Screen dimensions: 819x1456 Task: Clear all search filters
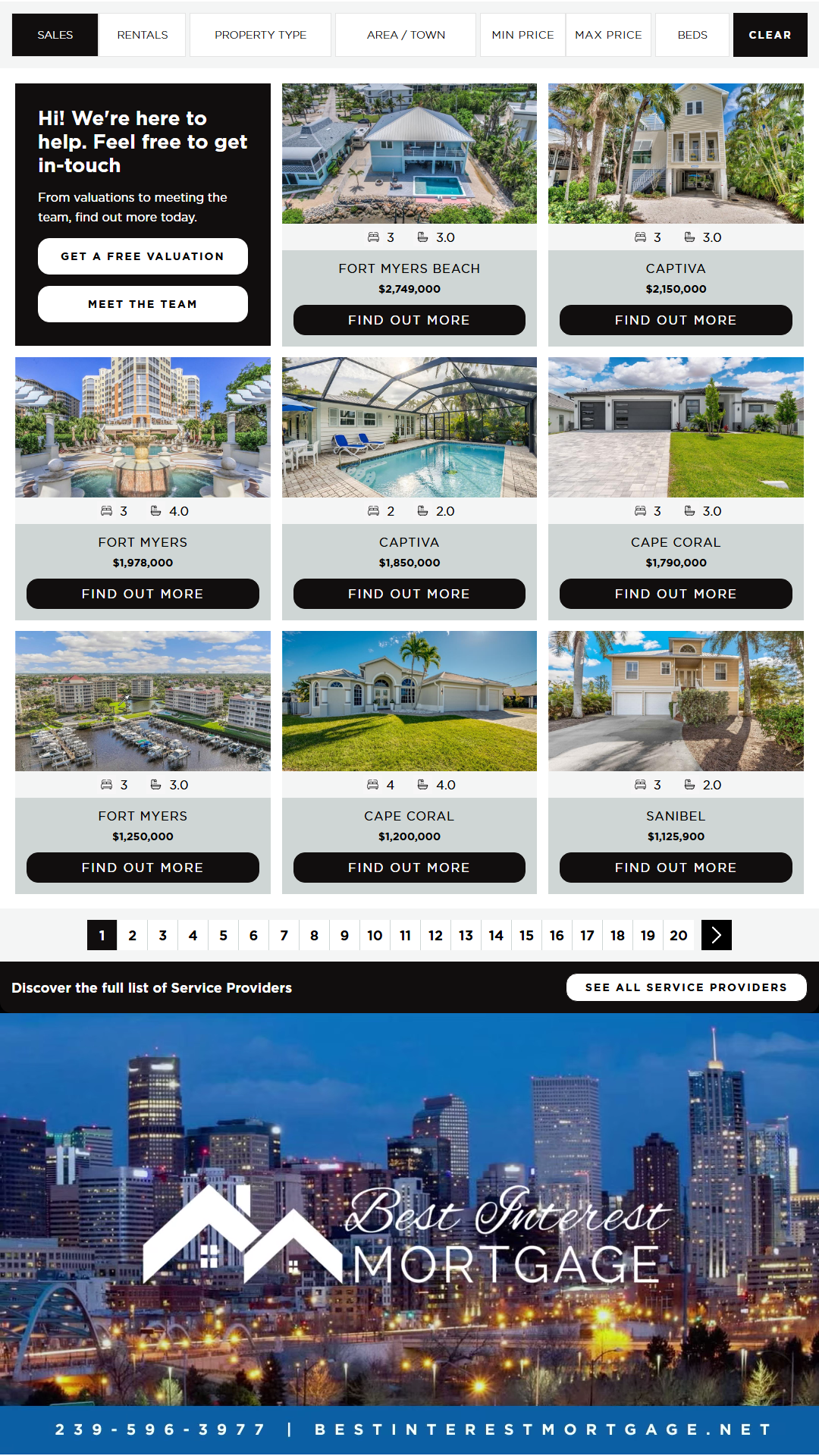click(x=770, y=35)
